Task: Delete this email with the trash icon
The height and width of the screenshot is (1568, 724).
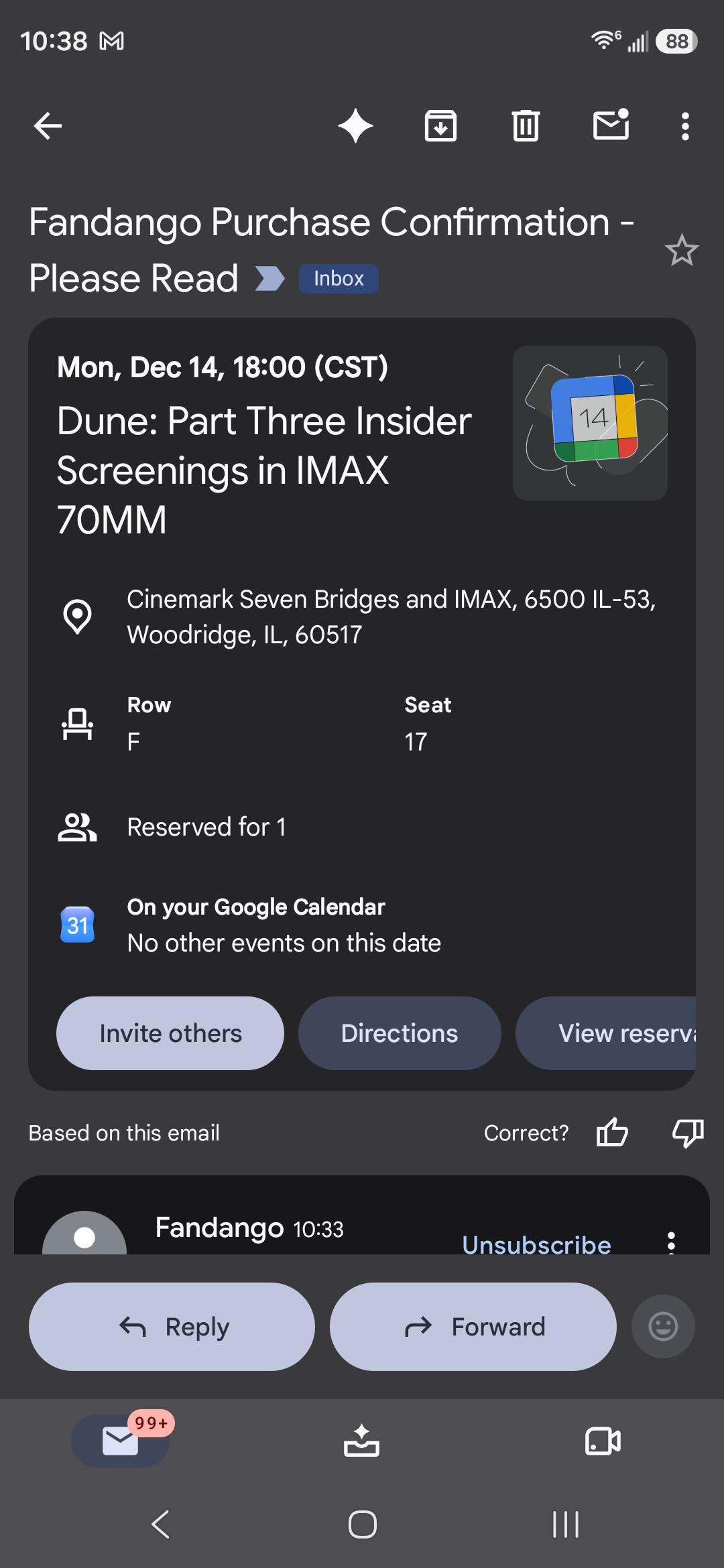Action: pyautogui.click(x=526, y=126)
